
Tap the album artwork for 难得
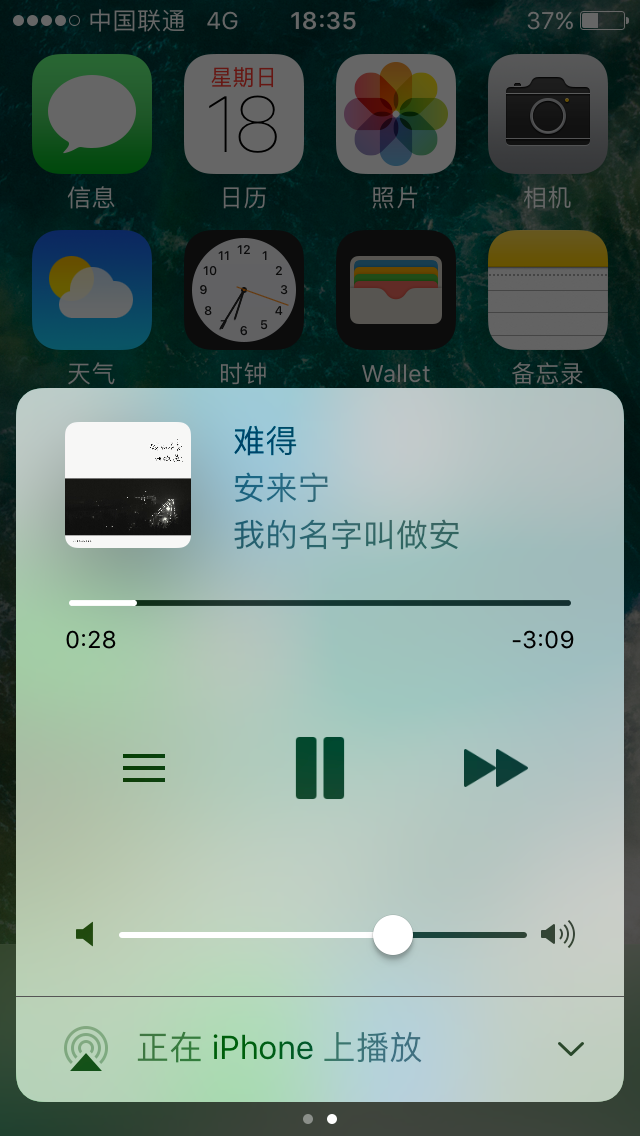pyautogui.click(x=128, y=485)
